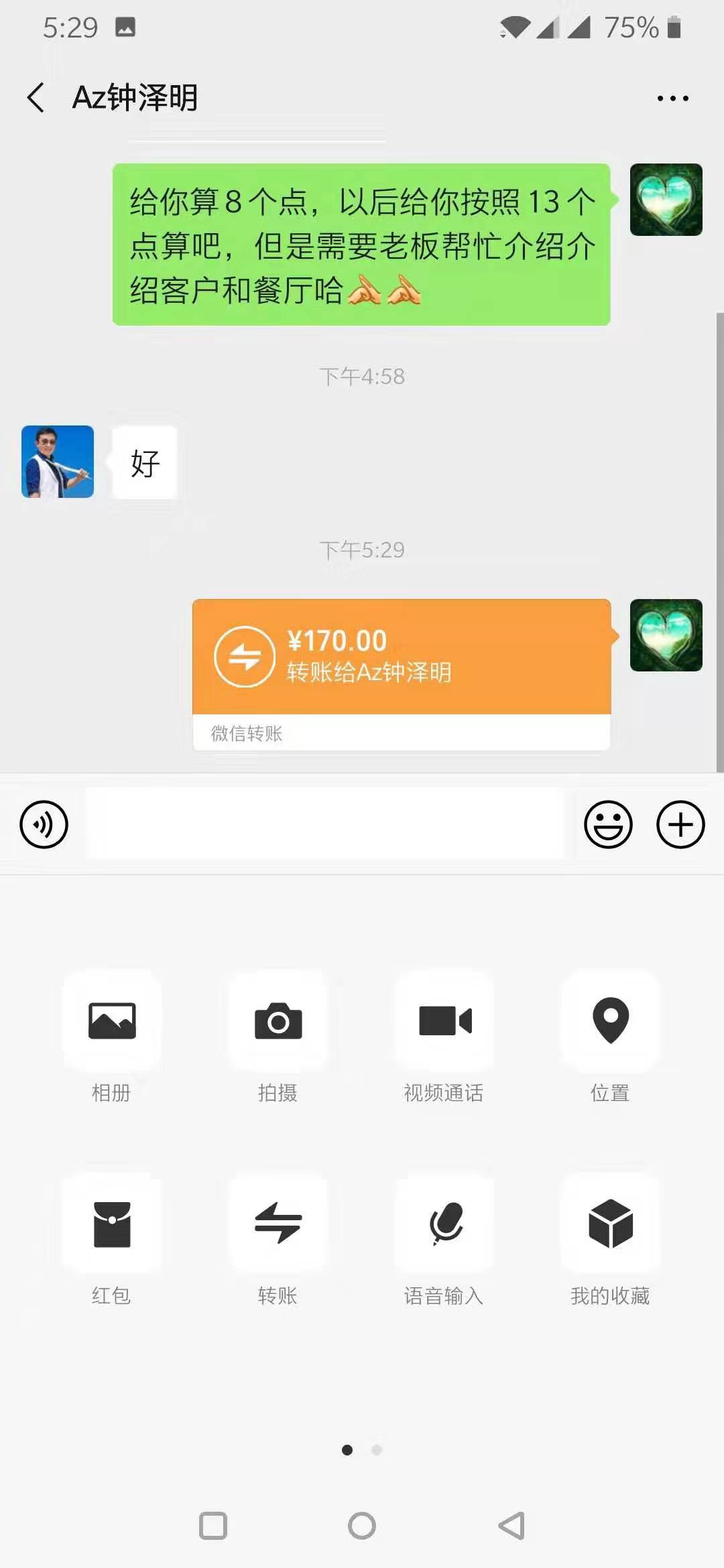The height and width of the screenshot is (1568, 724).
Task: Open the chat info overflow menu
Action: click(672, 98)
